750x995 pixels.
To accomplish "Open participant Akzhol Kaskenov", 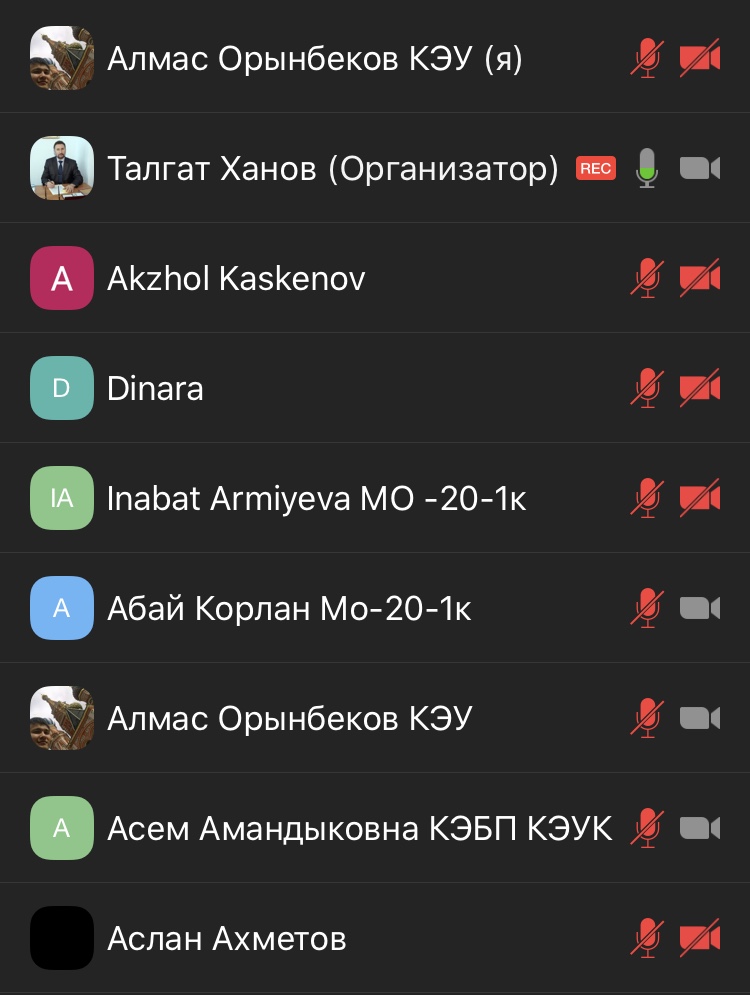I will point(236,279).
